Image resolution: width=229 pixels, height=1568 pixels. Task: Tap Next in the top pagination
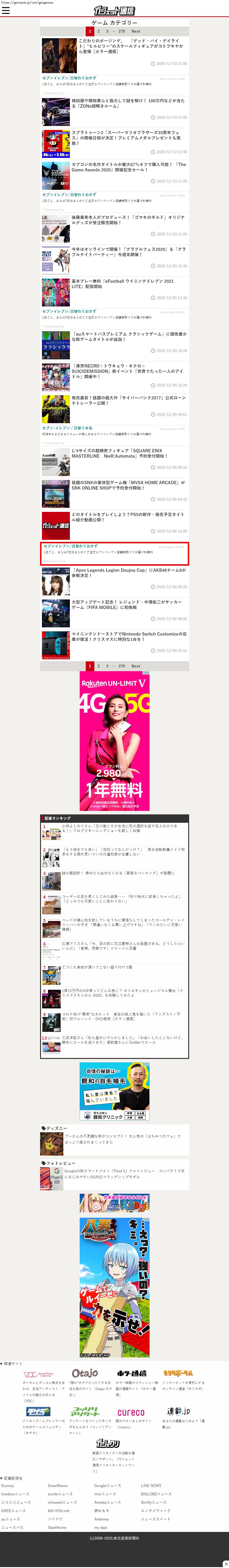coord(136,31)
